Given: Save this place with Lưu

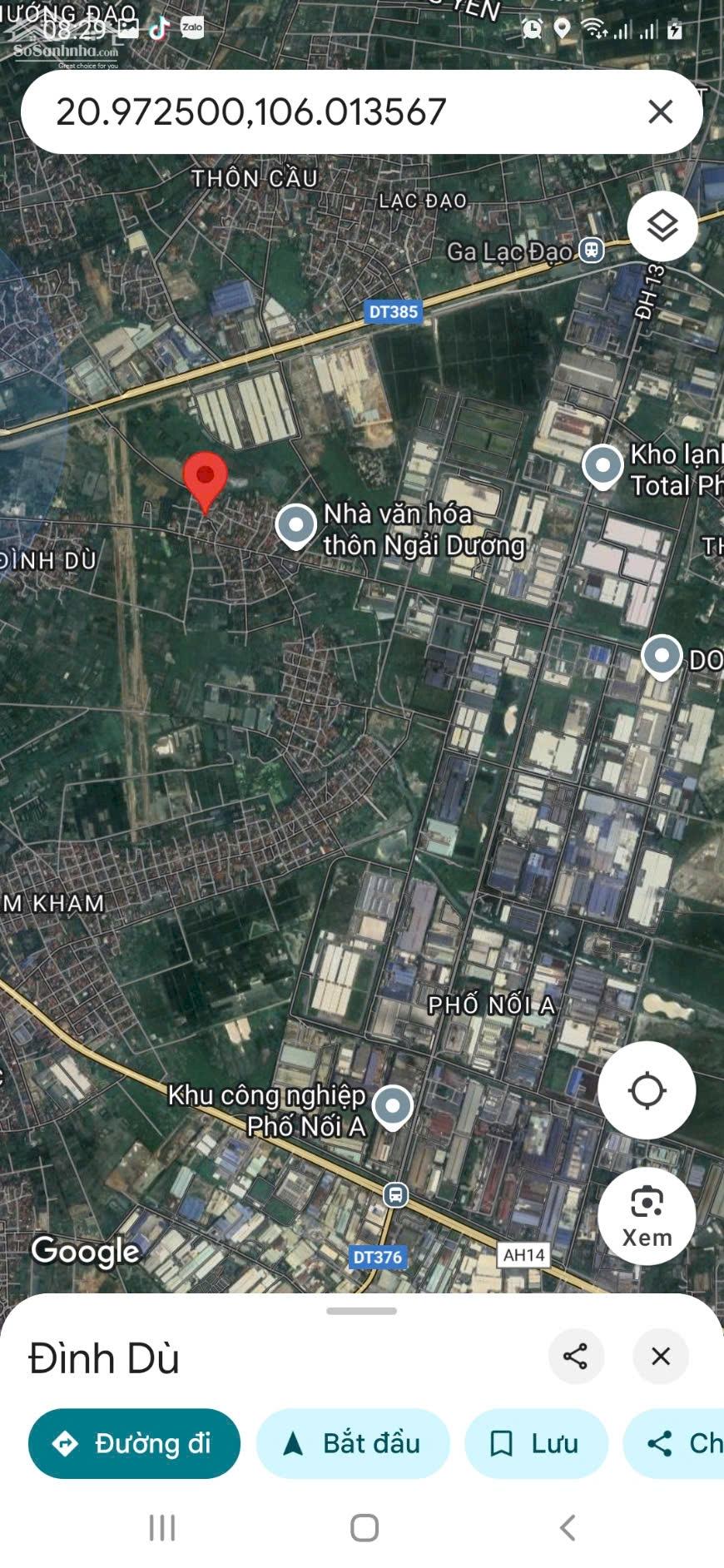Looking at the screenshot, I should point(536,1443).
